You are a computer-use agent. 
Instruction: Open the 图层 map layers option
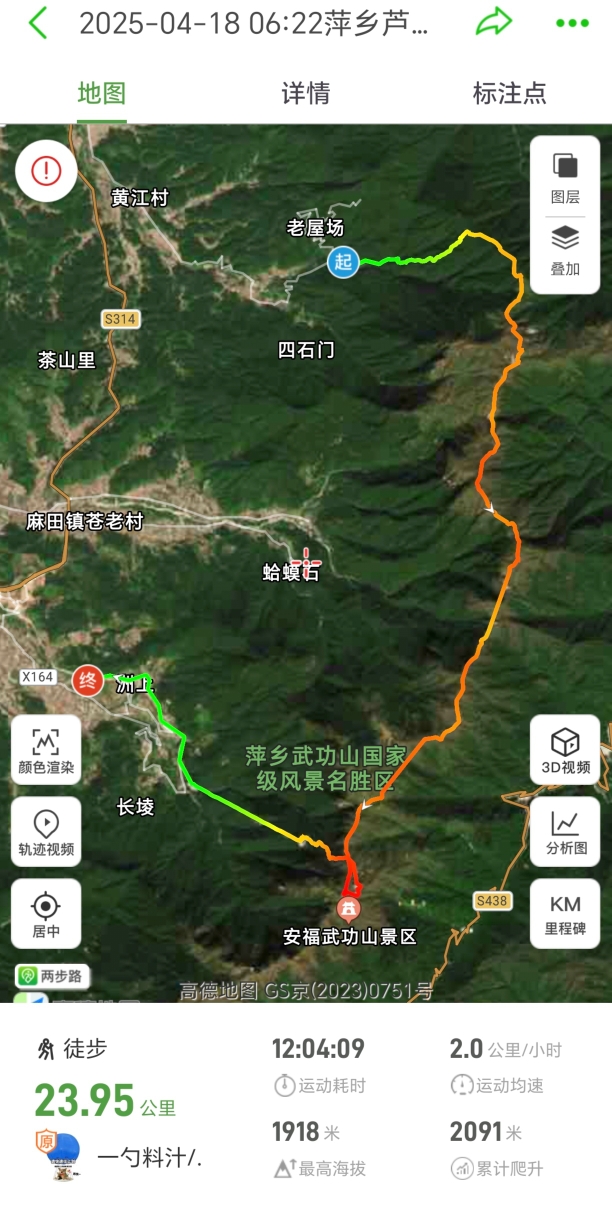tap(565, 177)
